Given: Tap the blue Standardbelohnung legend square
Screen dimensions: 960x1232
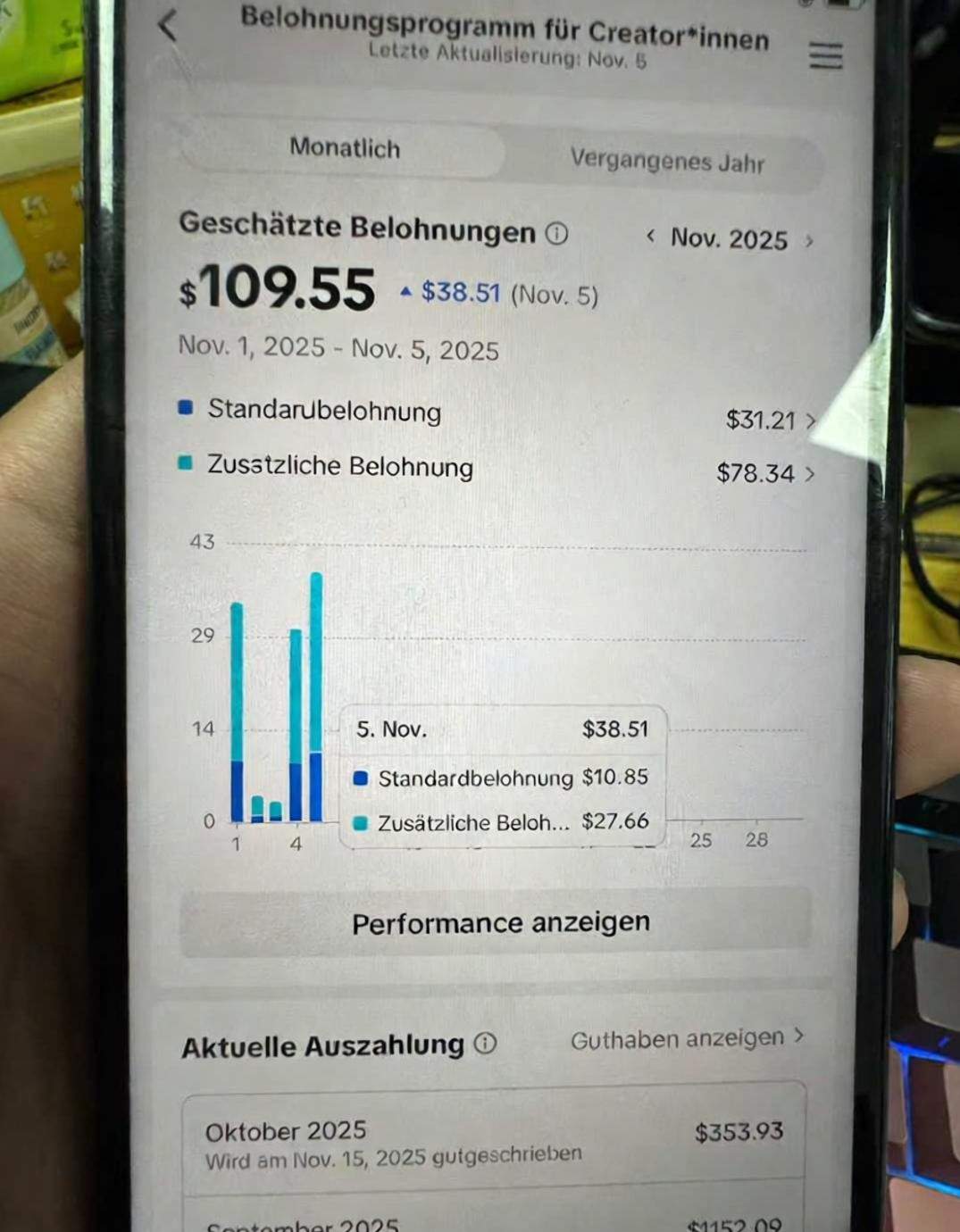Looking at the screenshot, I should 185,408.
